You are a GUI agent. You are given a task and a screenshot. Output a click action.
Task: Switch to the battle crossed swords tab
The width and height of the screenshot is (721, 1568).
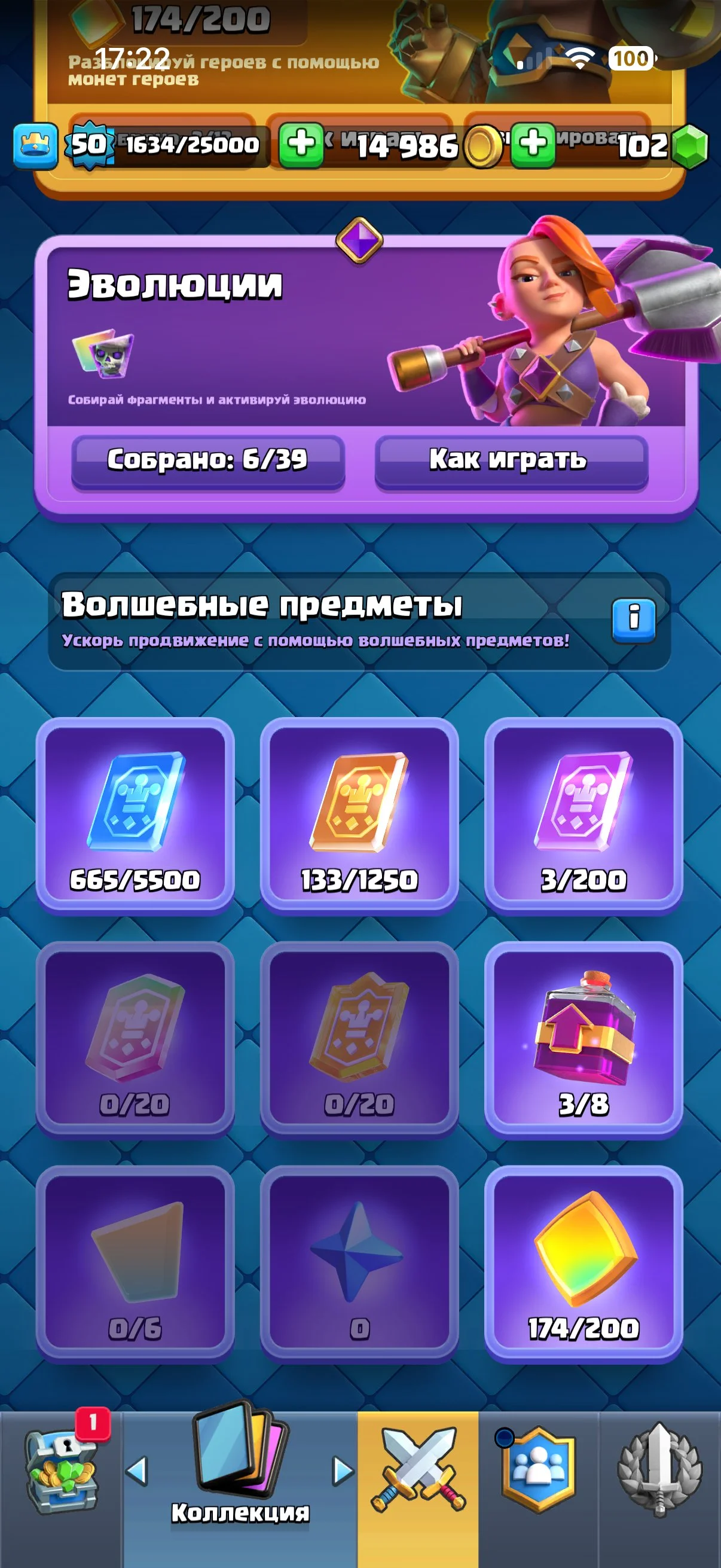point(418,1472)
